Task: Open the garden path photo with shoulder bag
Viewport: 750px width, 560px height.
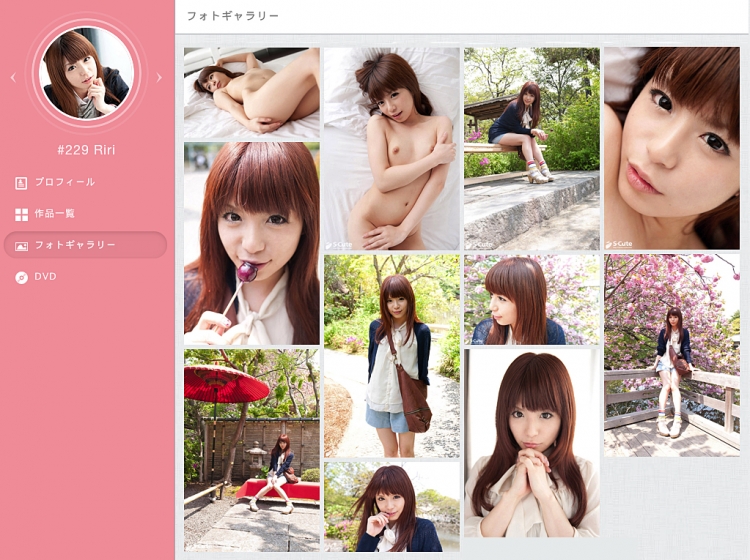Action: click(x=391, y=355)
